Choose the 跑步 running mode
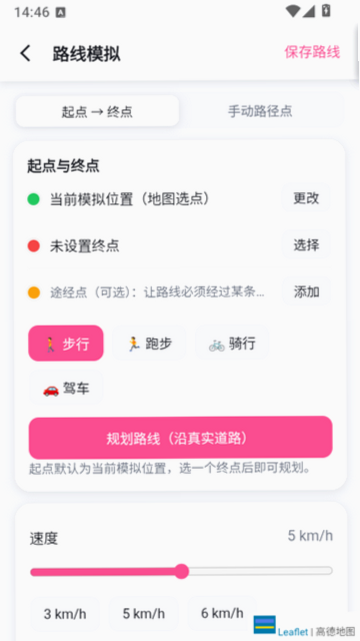The height and width of the screenshot is (641, 360). click(x=149, y=343)
